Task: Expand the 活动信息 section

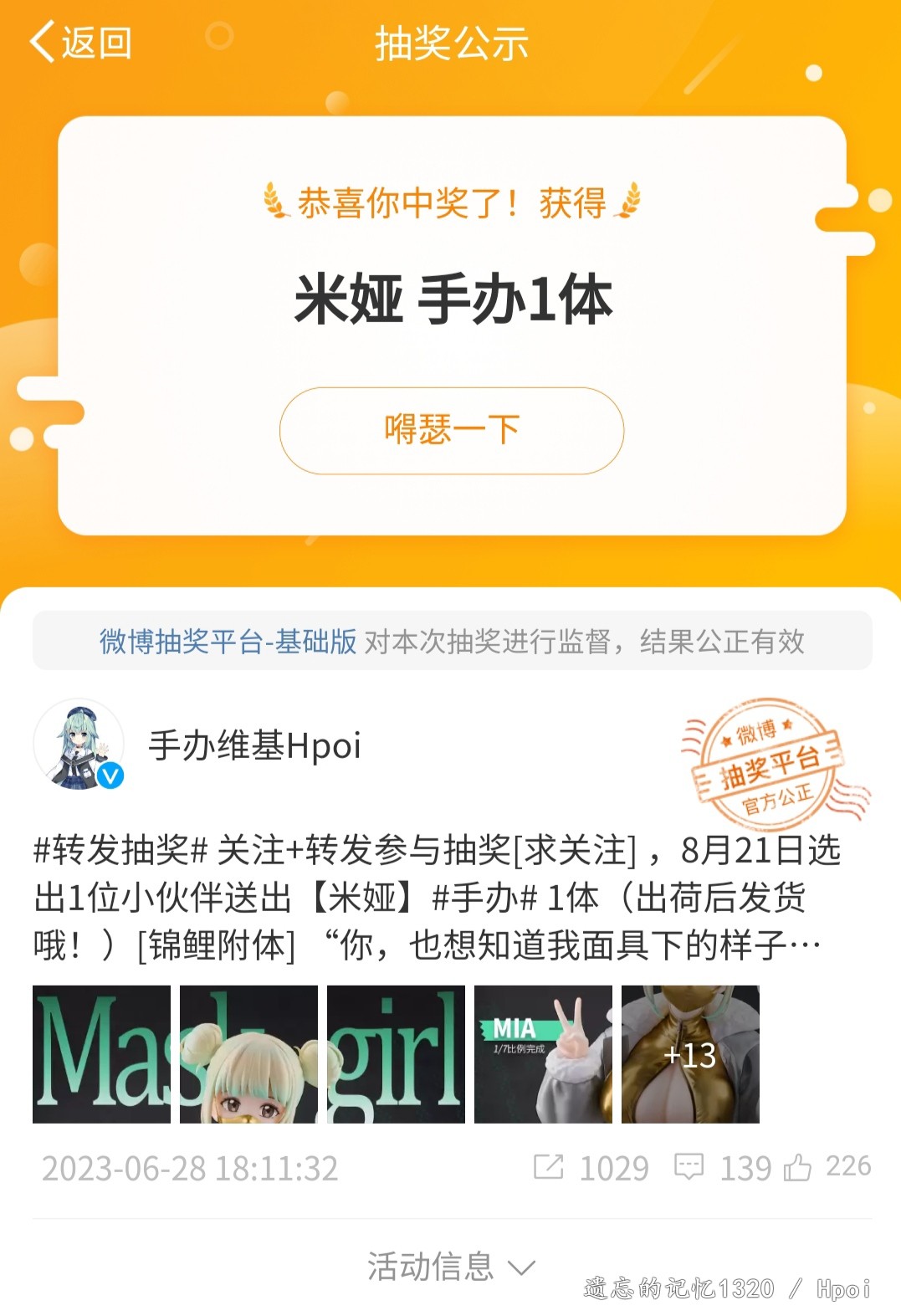Action: (x=451, y=1267)
